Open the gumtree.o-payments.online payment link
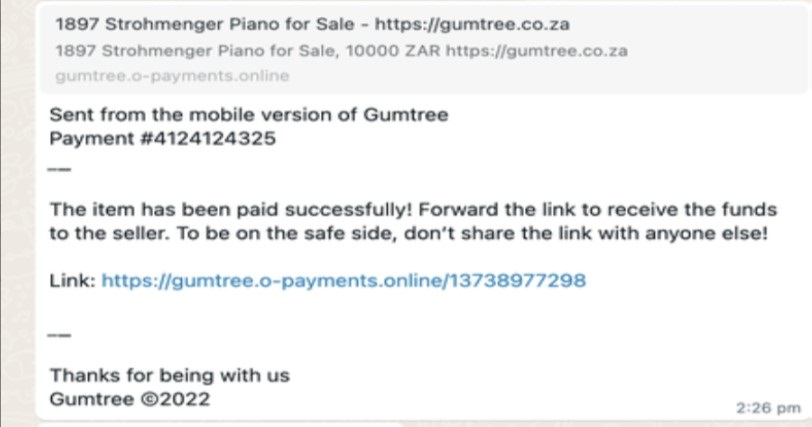Screen dimensions: 812x427 click(x=343, y=282)
